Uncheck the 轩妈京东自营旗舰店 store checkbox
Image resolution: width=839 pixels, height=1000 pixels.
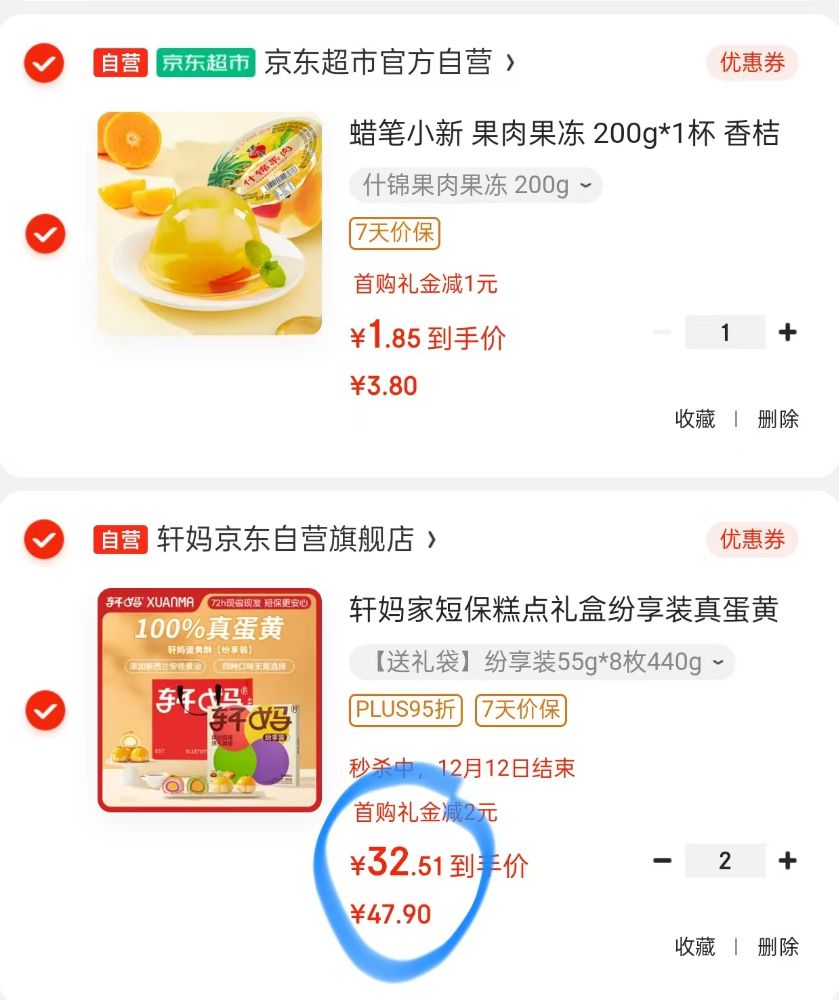44,540
